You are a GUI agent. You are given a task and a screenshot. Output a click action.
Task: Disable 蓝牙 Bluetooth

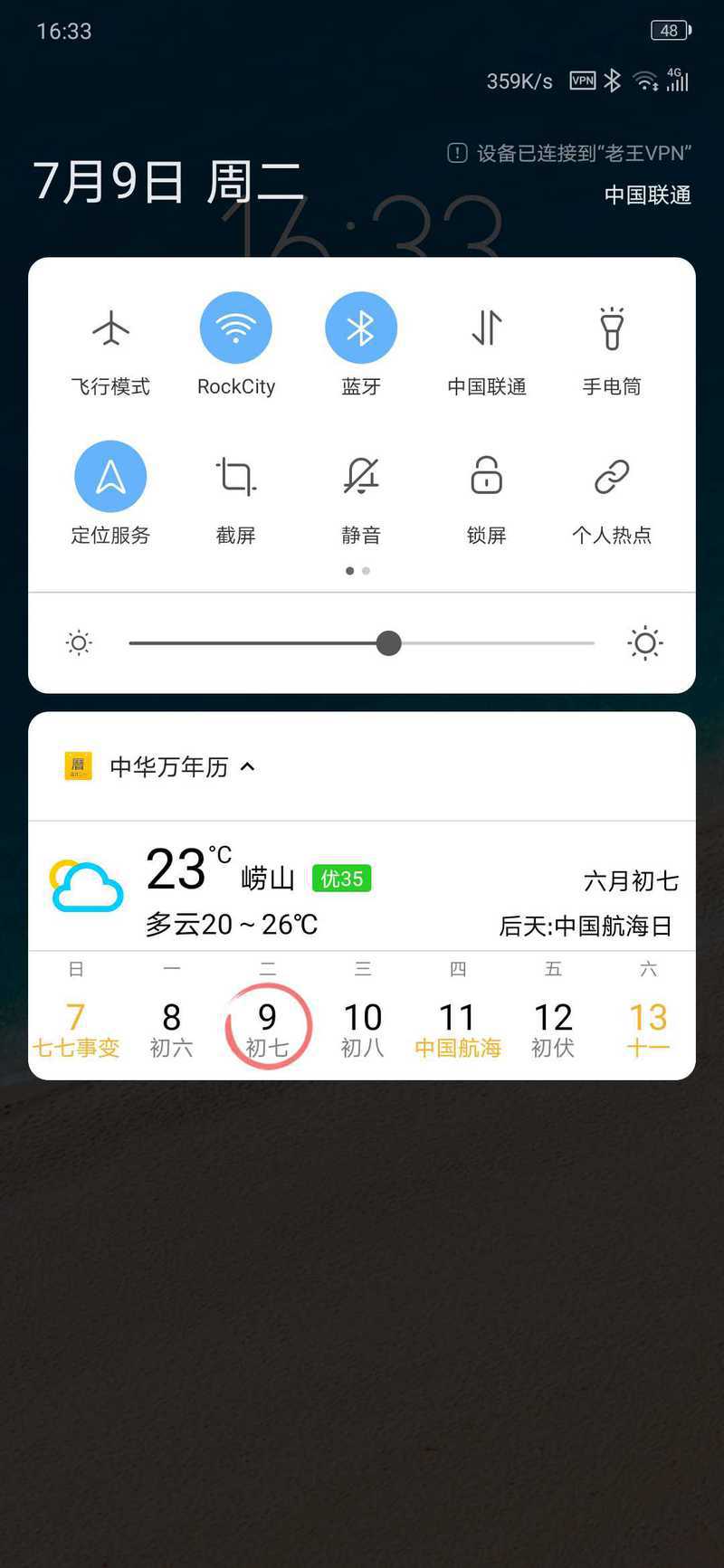coord(361,328)
